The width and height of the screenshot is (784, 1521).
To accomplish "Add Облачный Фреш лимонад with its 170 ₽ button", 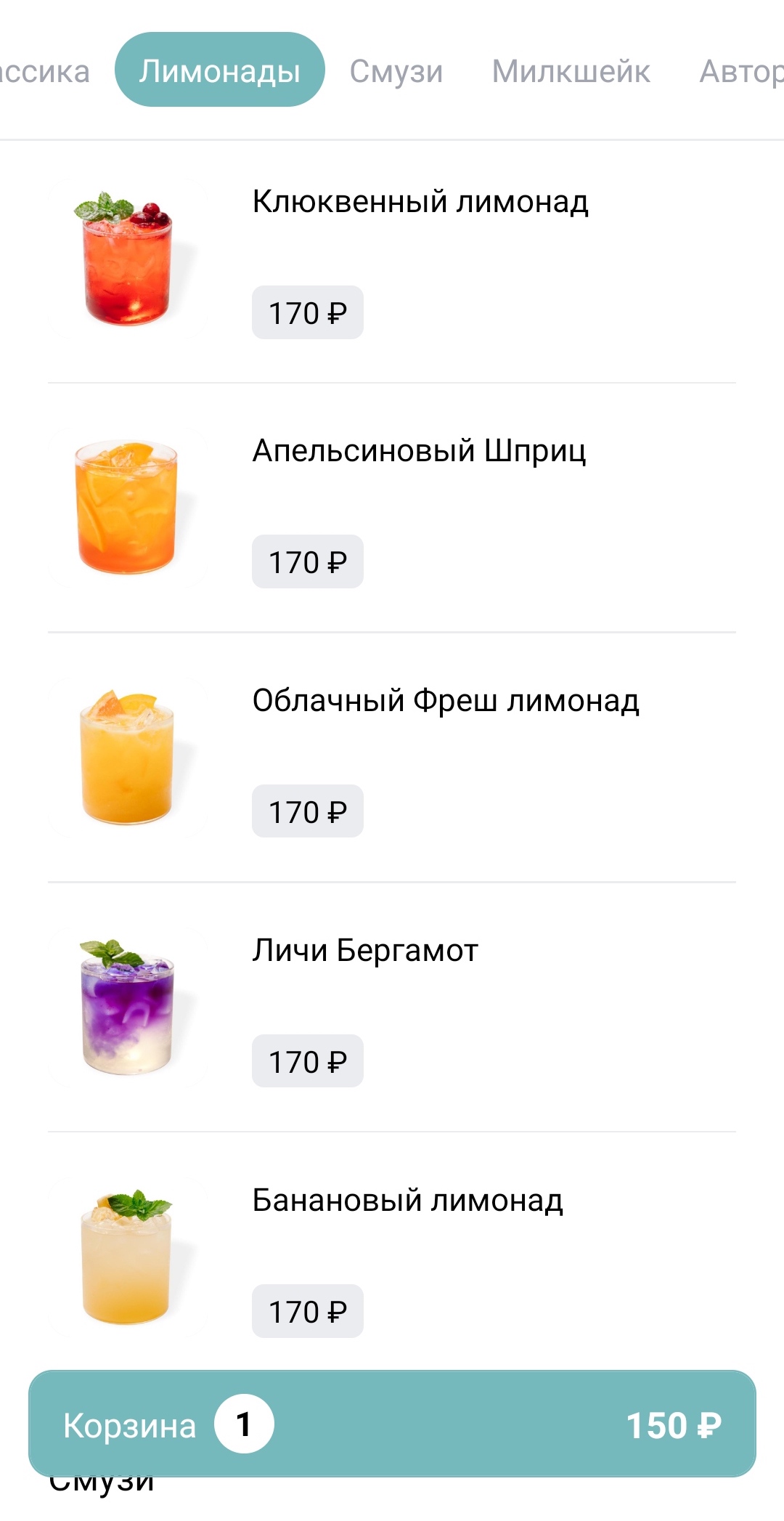I will tap(307, 811).
